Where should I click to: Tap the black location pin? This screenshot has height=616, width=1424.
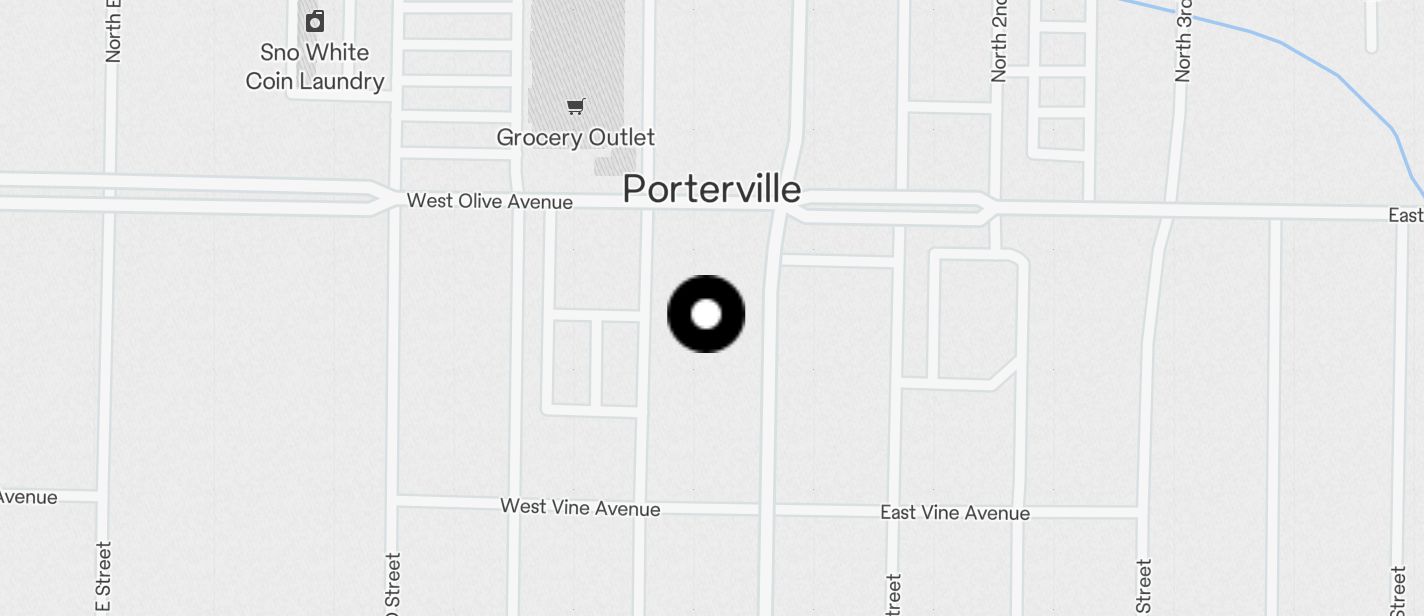pyautogui.click(x=706, y=314)
